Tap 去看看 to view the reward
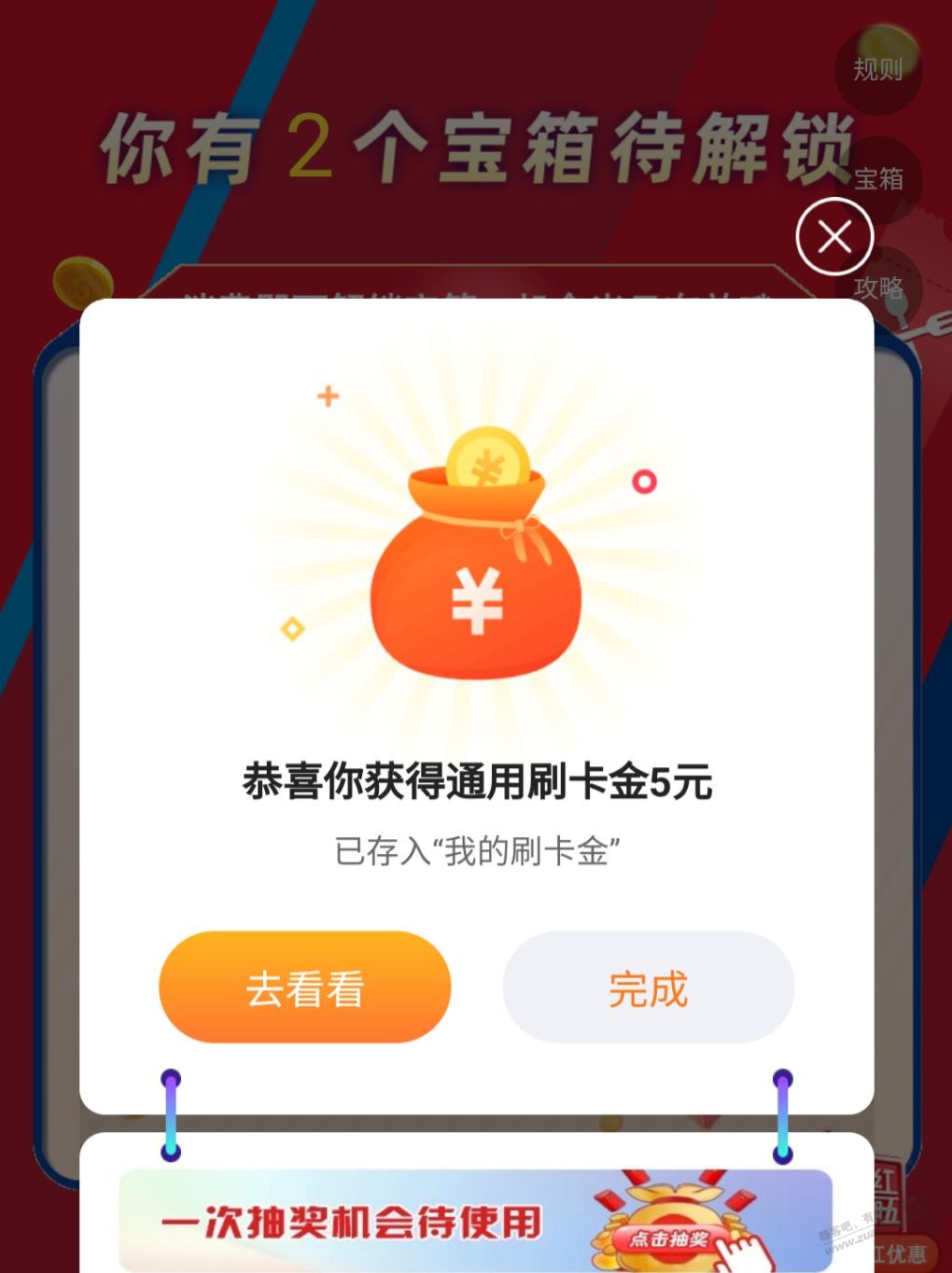 click(x=304, y=986)
